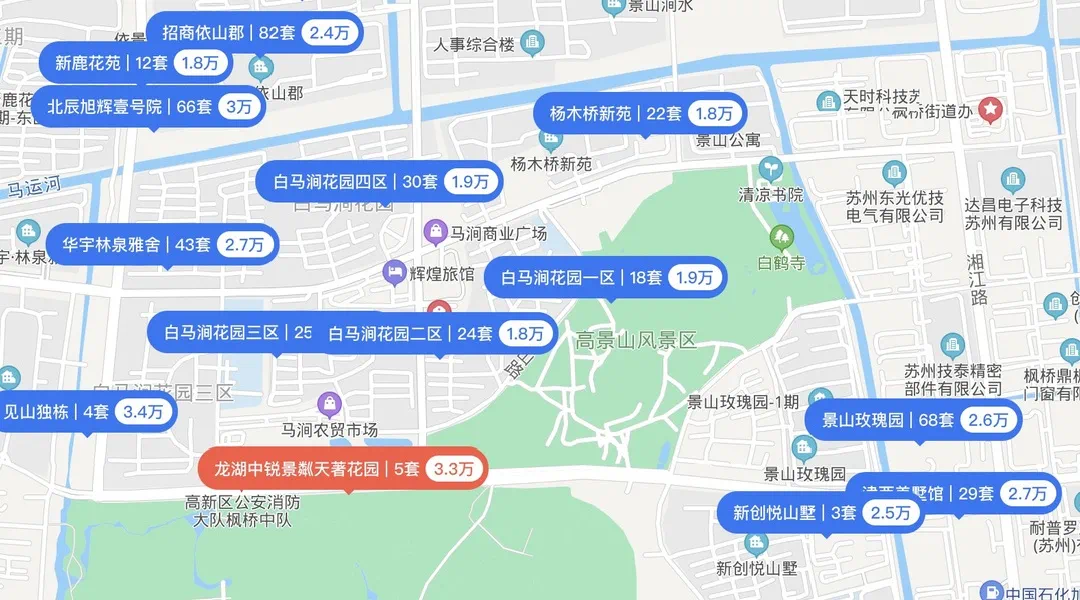
Task: Select the 华宇林泉雅舍 43套 marker
Action: (162, 244)
